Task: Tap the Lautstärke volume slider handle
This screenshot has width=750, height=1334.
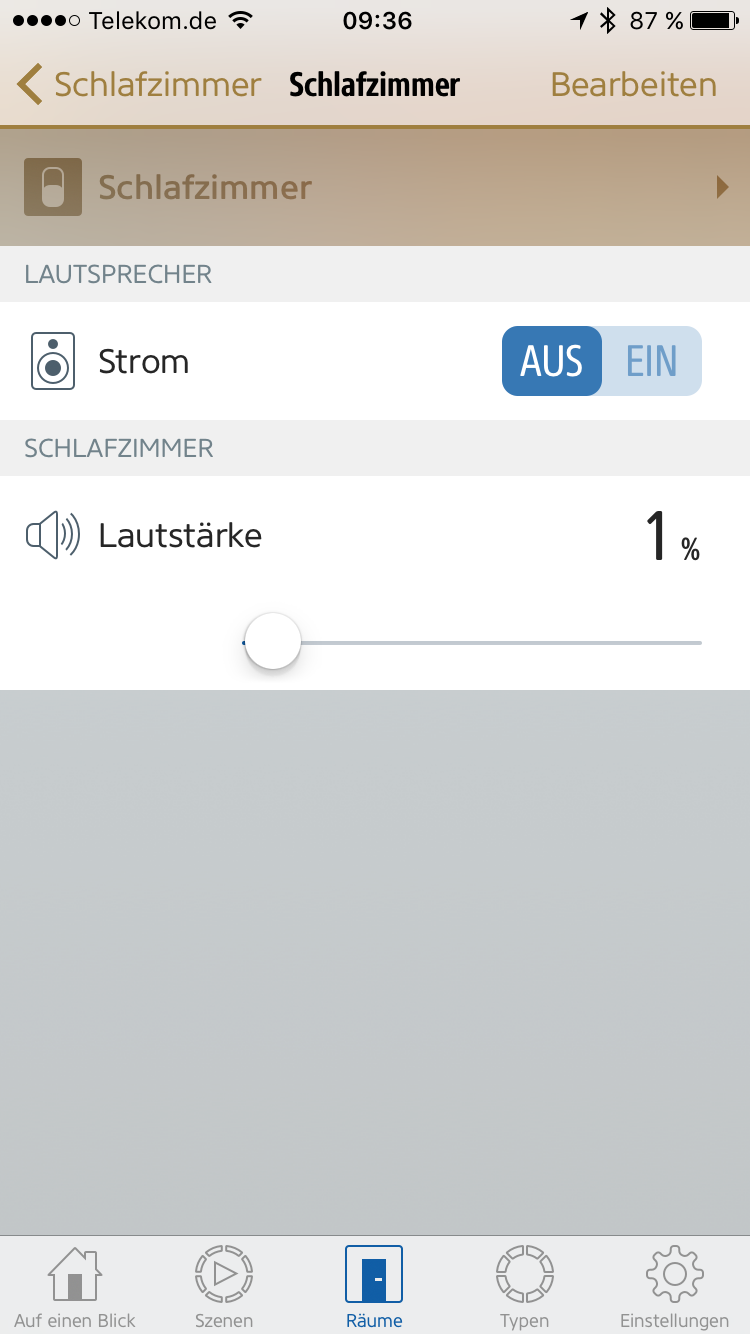Action: tap(273, 642)
